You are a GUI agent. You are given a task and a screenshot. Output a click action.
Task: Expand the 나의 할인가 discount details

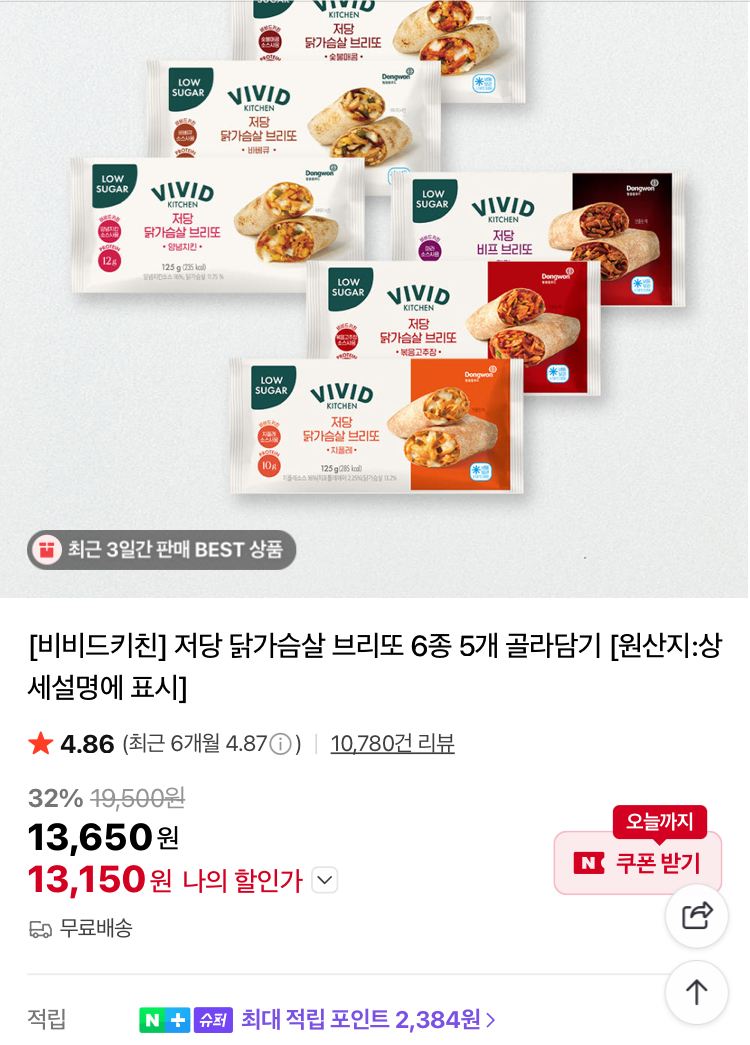pyautogui.click(x=325, y=881)
